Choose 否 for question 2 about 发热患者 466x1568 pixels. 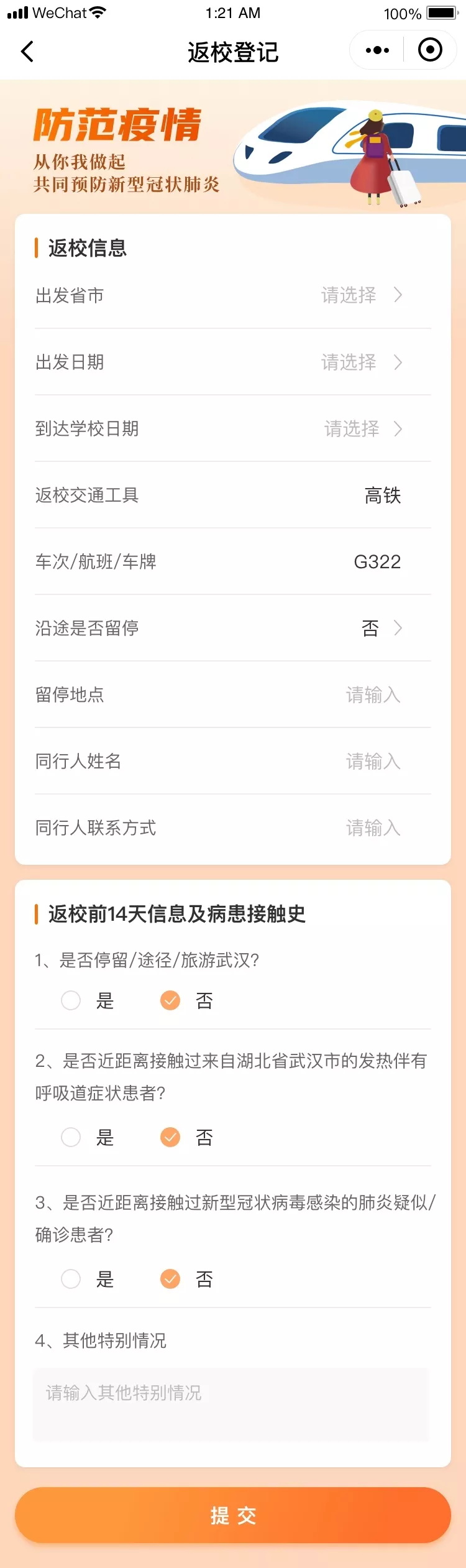pyautogui.click(x=170, y=1137)
